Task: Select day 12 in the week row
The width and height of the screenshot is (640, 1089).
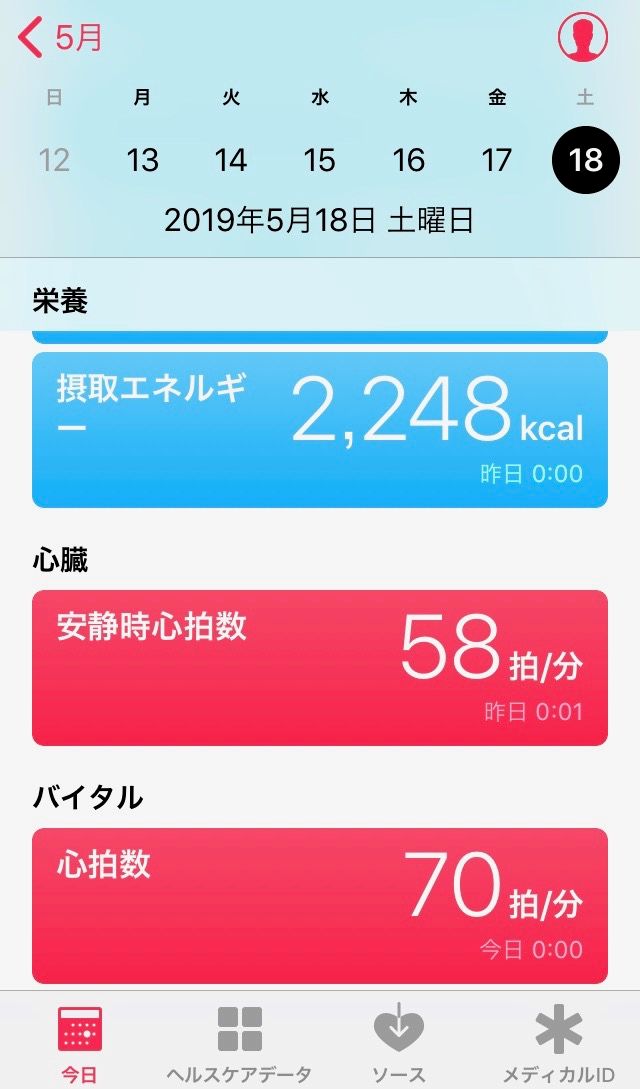Action: (54, 160)
